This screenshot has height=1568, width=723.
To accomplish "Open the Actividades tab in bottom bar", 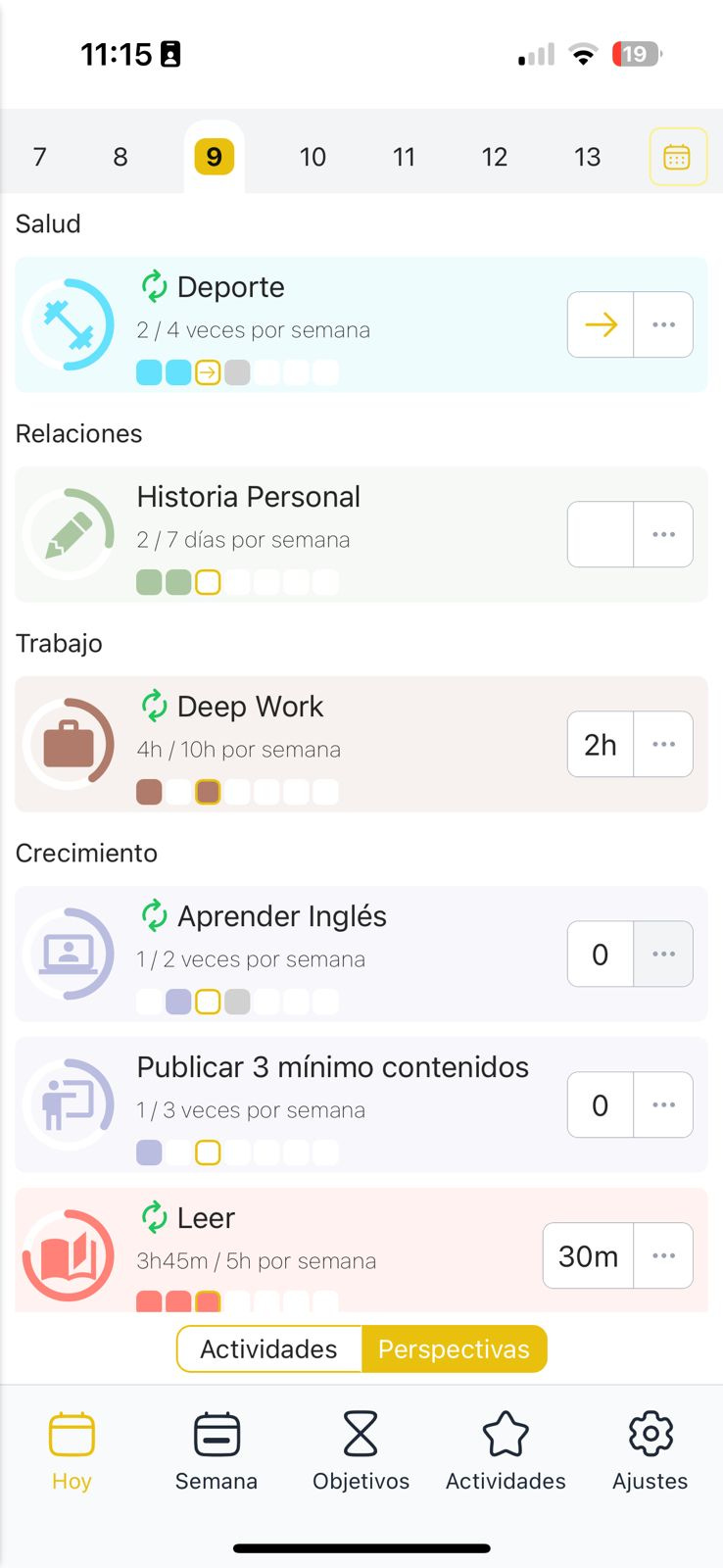I will [x=506, y=1451].
